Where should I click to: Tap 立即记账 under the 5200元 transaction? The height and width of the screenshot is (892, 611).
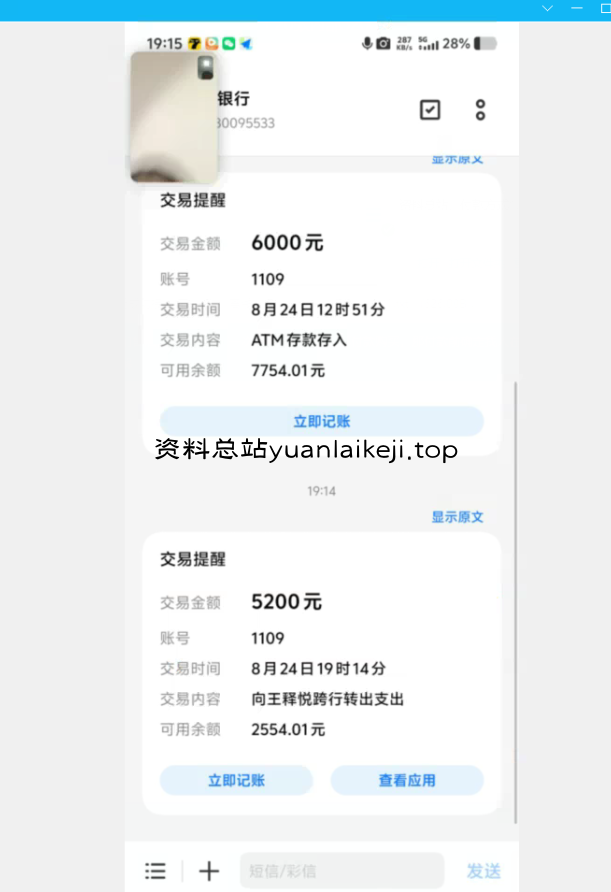(x=236, y=780)
